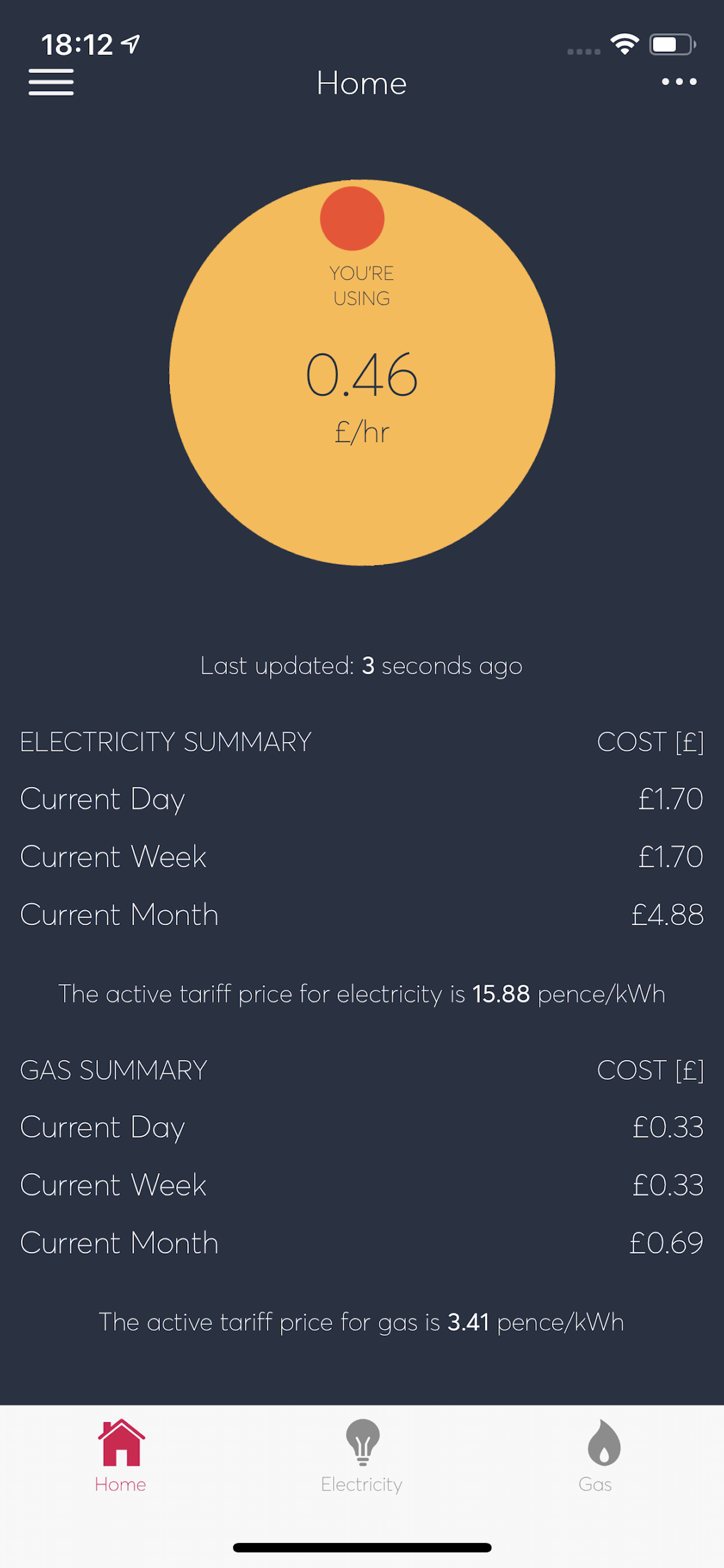The width and height of the screenshot is (724, 1568).
Task: Tap the current usage circle showing 0.46 £/hr
Action: pos(362,373)
